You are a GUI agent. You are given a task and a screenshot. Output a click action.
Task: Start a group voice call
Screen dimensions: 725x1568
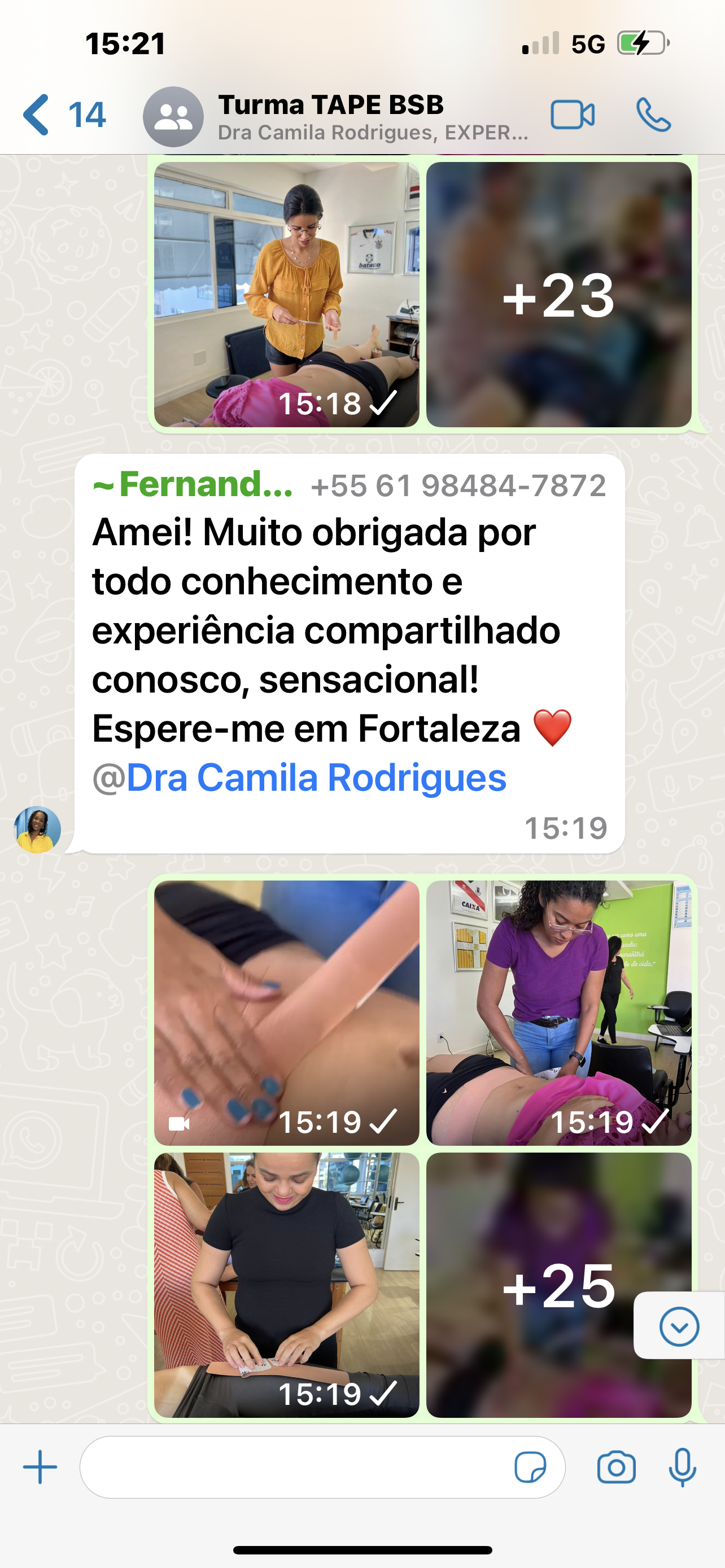[x=653, y=115]
